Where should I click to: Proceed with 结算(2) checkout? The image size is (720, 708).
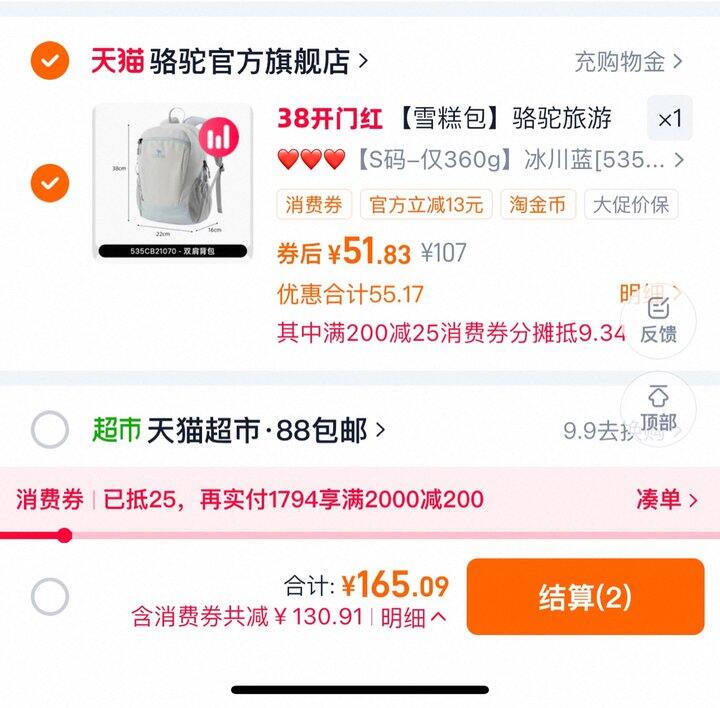point(585,597)
